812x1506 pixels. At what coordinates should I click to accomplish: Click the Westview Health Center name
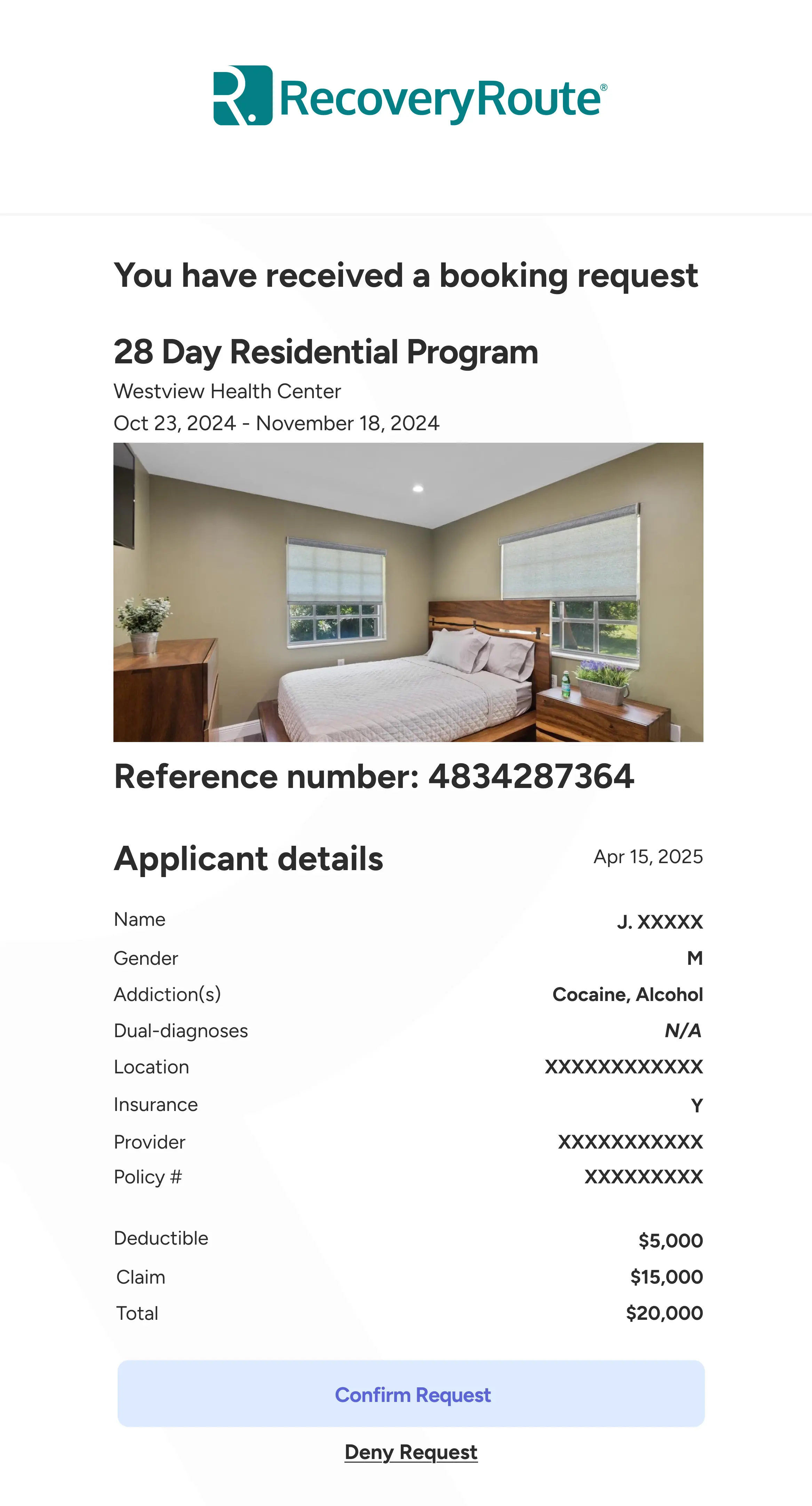click(227, 391)
